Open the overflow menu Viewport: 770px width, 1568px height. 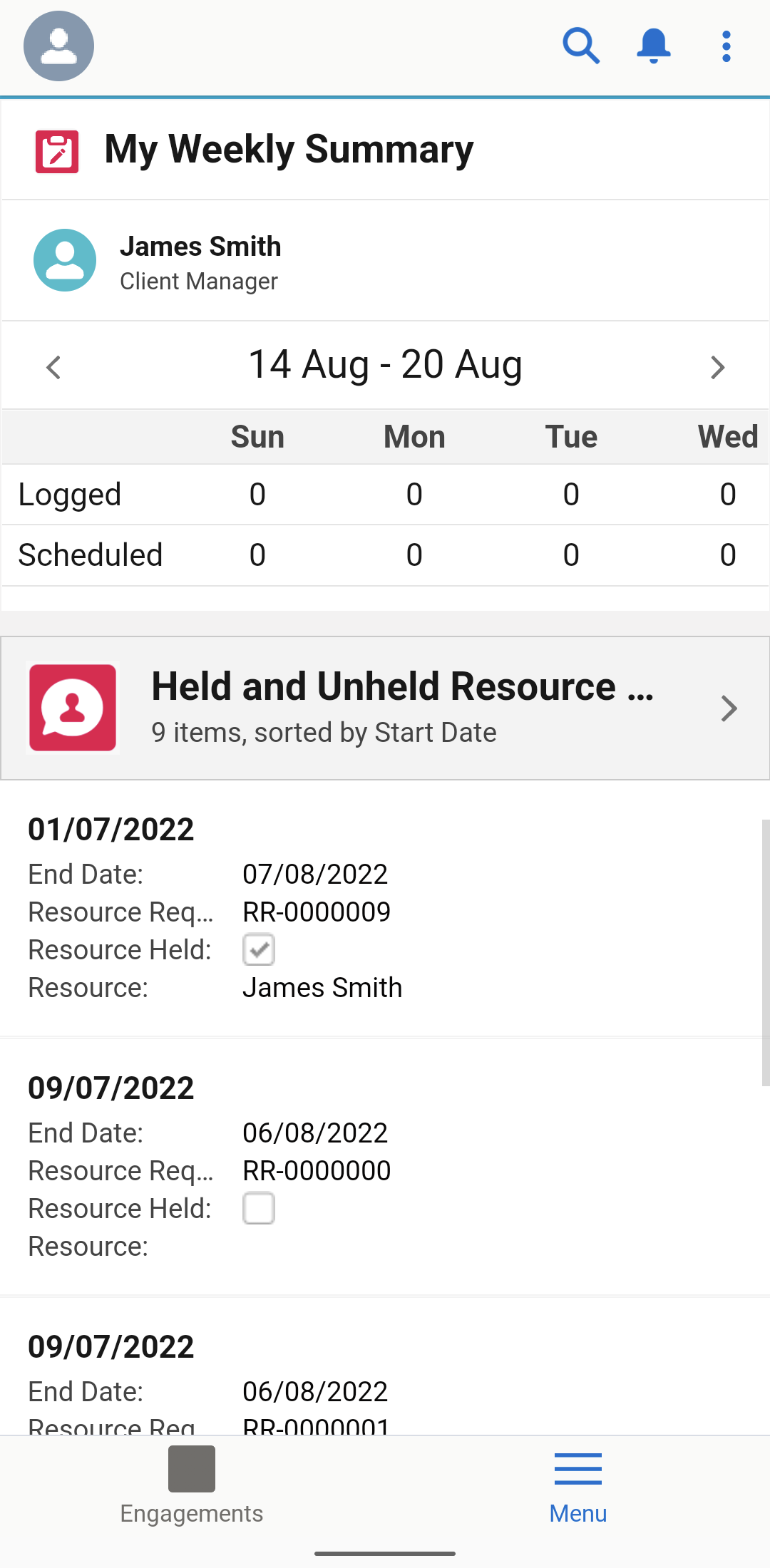point(726,46)
